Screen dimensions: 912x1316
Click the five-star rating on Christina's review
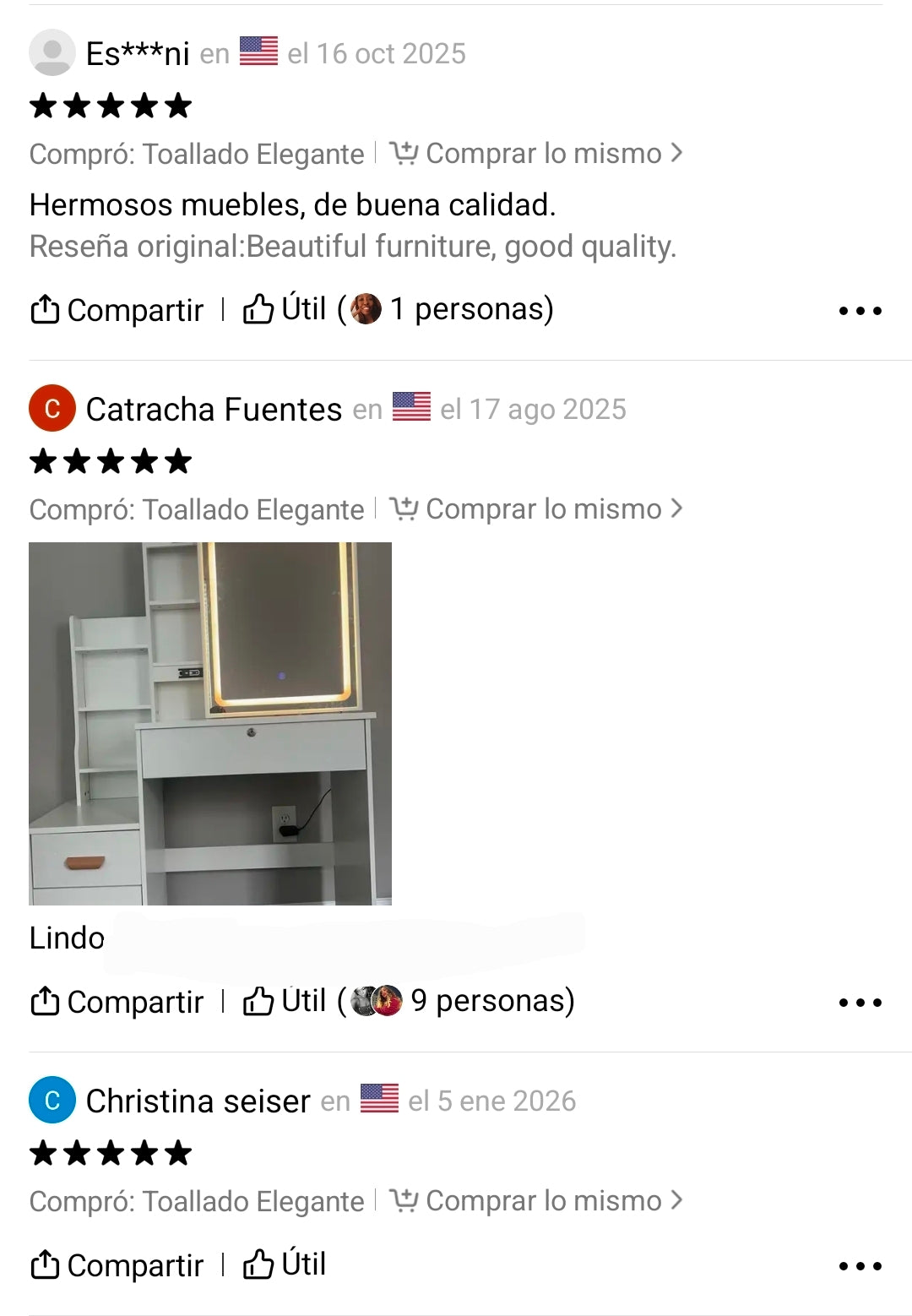(x=110, y=1151)
